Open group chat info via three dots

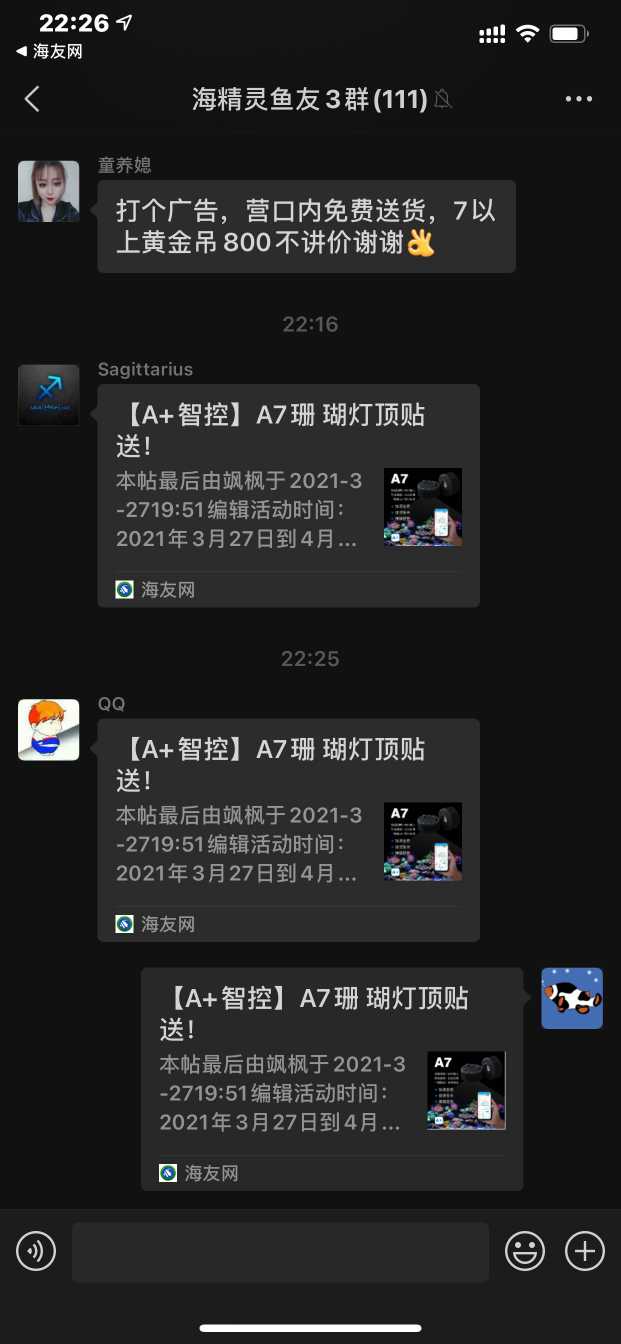tap(579, 99)
